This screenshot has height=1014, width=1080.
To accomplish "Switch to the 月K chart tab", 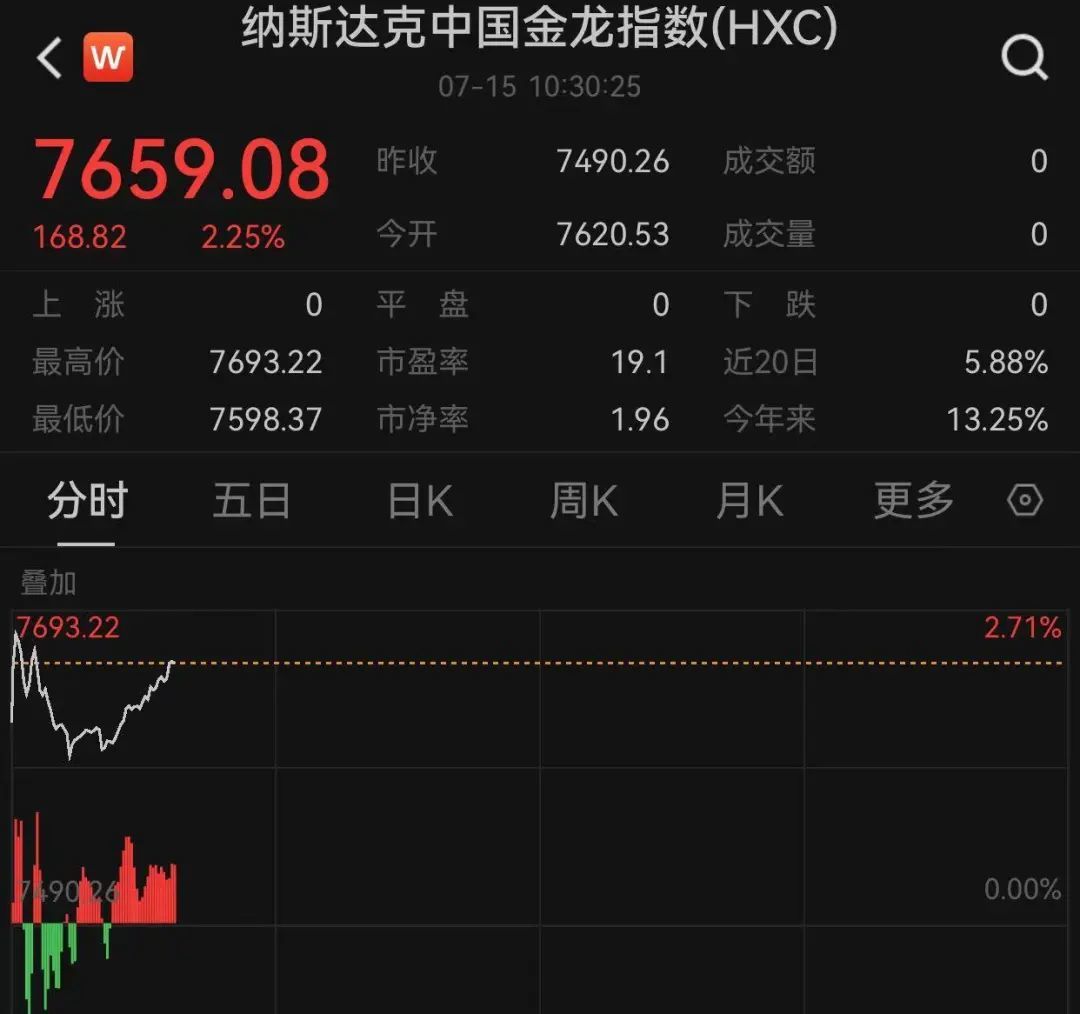I will pos(749,500).
